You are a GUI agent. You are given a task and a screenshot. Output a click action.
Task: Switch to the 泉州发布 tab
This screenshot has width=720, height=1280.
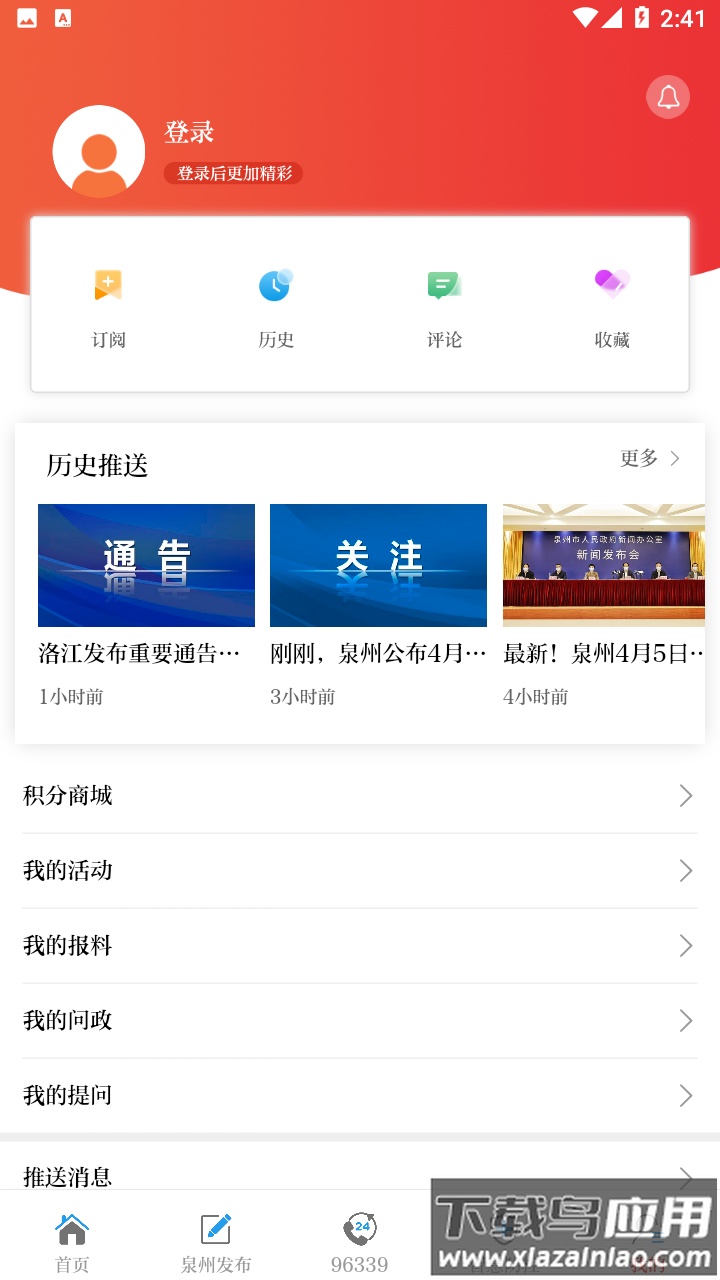215,1240
